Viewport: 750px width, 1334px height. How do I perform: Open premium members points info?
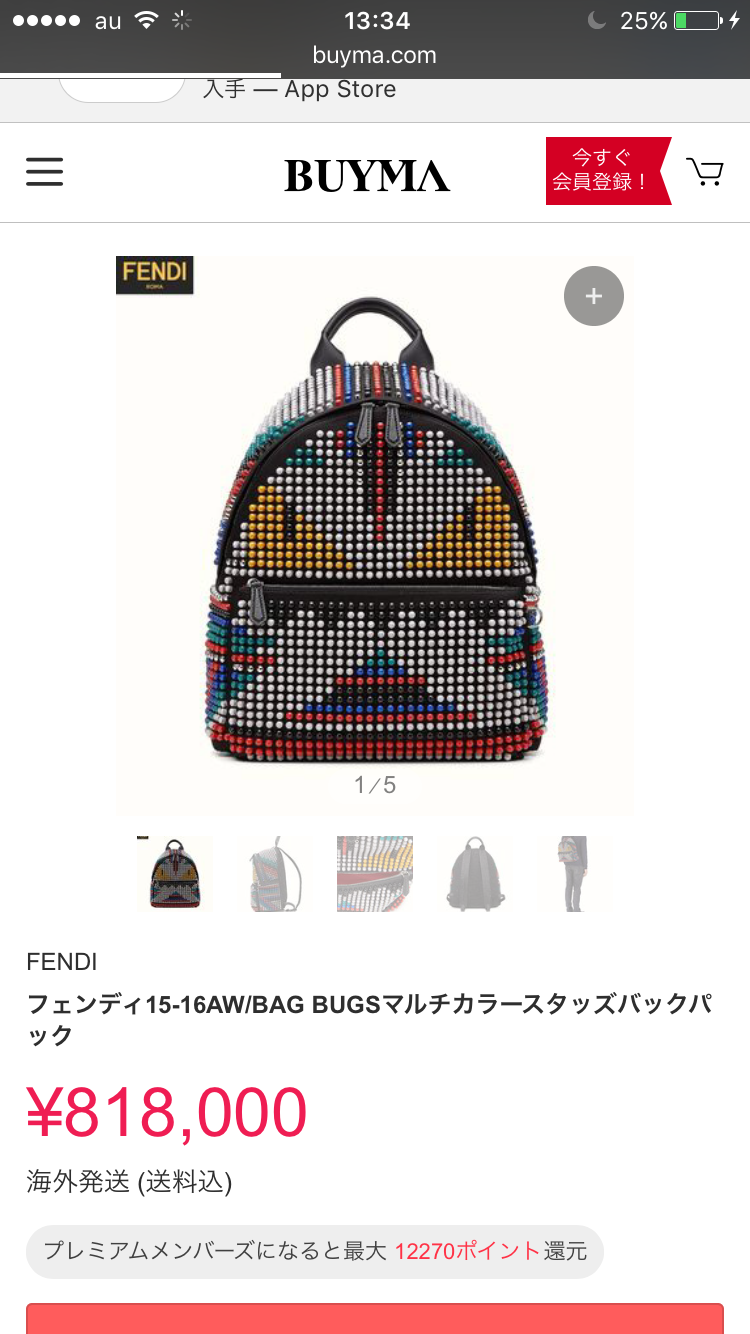tap(315, 1251)
